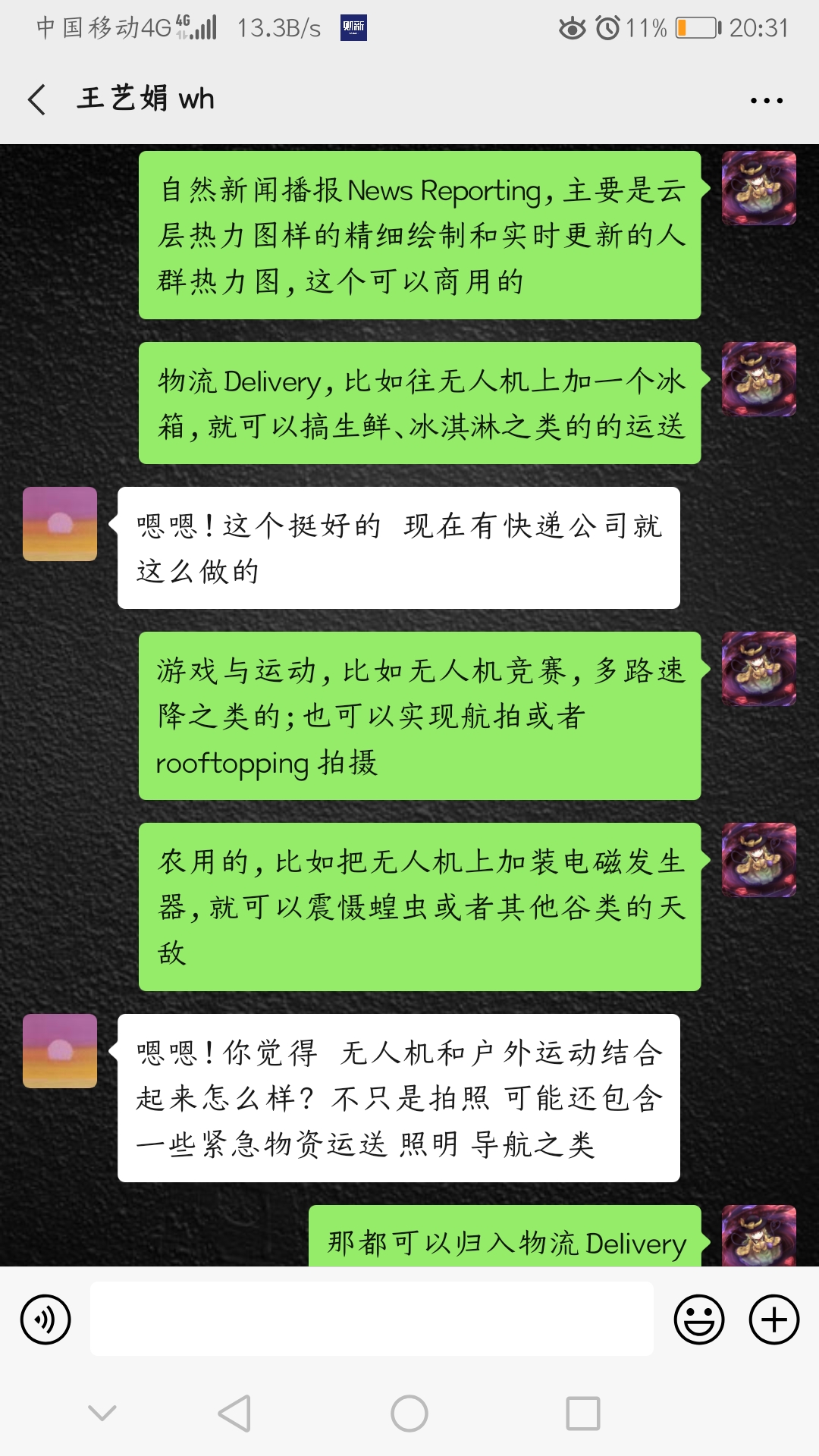Open the plus attachment menu
The width and height of the screenshot is (819, 1456).
coord(773,1319)
